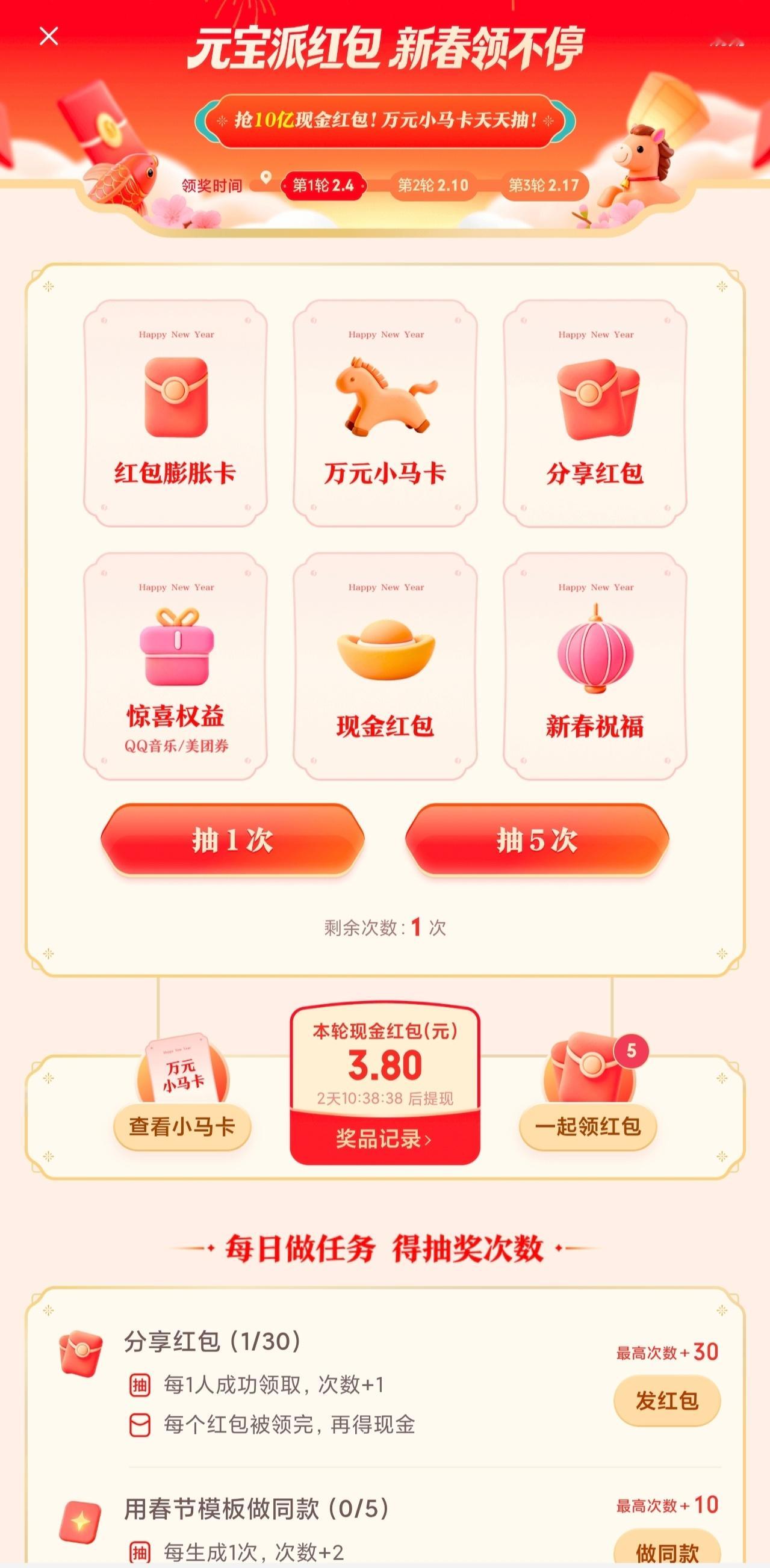Open the 第3轮 2.17 round tab

pyautogui.click(x=545, y=186)
